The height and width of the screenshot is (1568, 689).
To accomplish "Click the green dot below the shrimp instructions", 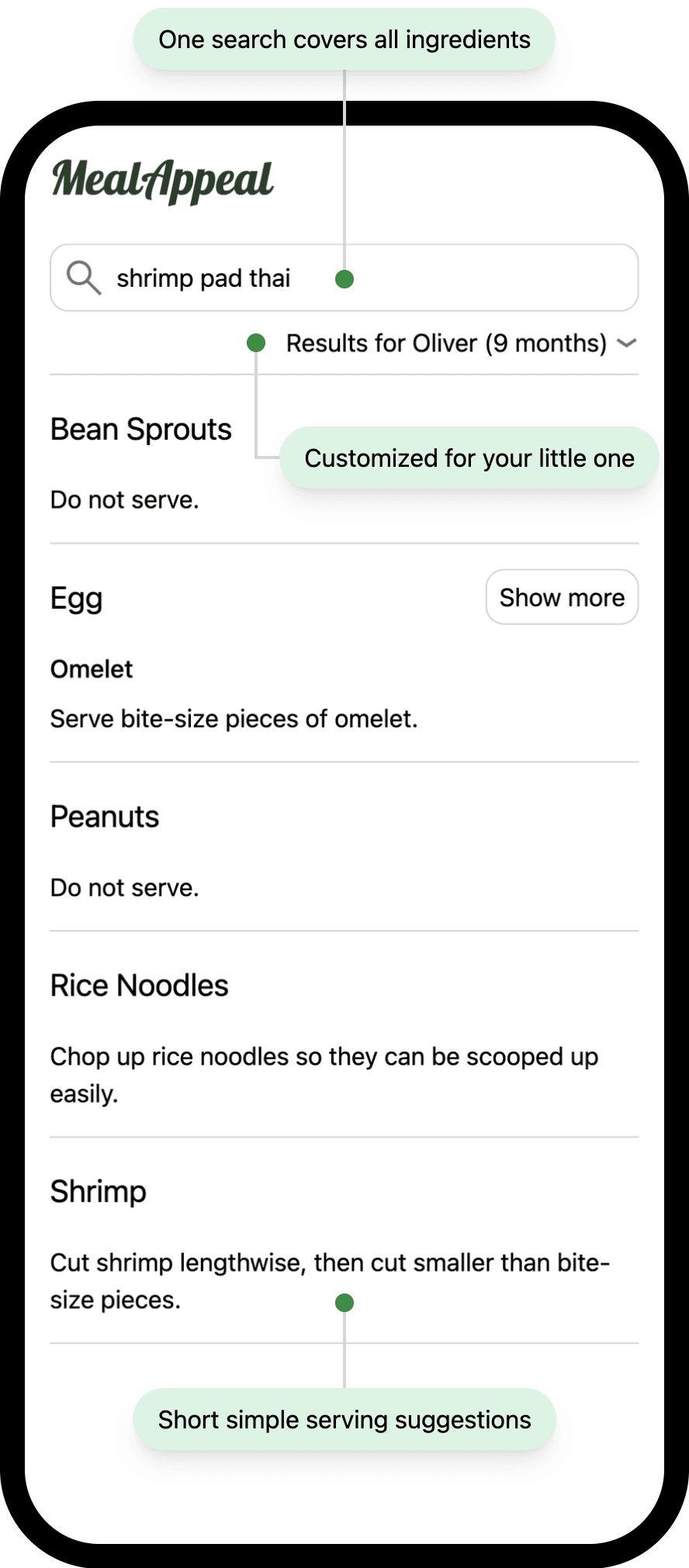I will (344, 1302).
